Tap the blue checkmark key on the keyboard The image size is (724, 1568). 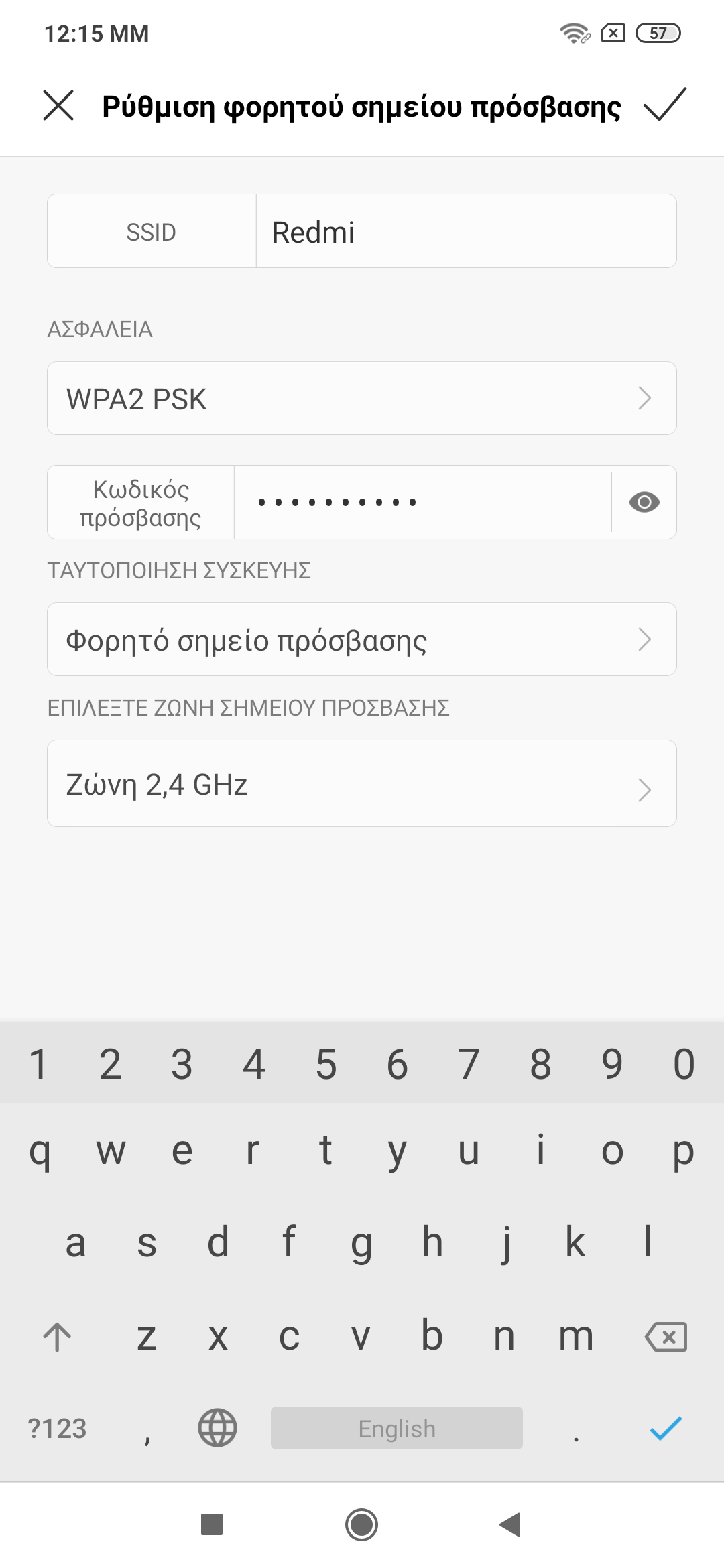click(666, 1428)
